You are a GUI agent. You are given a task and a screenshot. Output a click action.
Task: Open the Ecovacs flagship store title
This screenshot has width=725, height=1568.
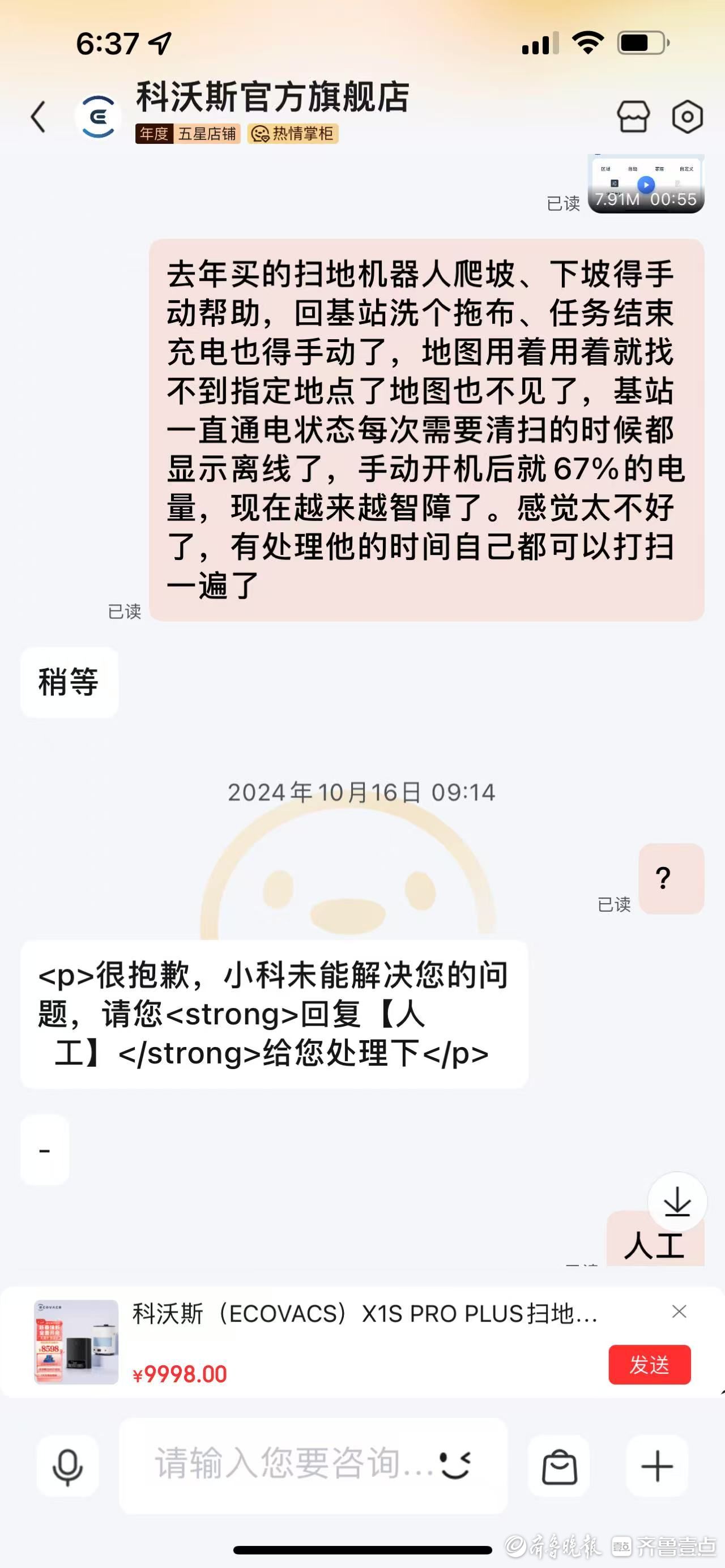coord(272,97)
